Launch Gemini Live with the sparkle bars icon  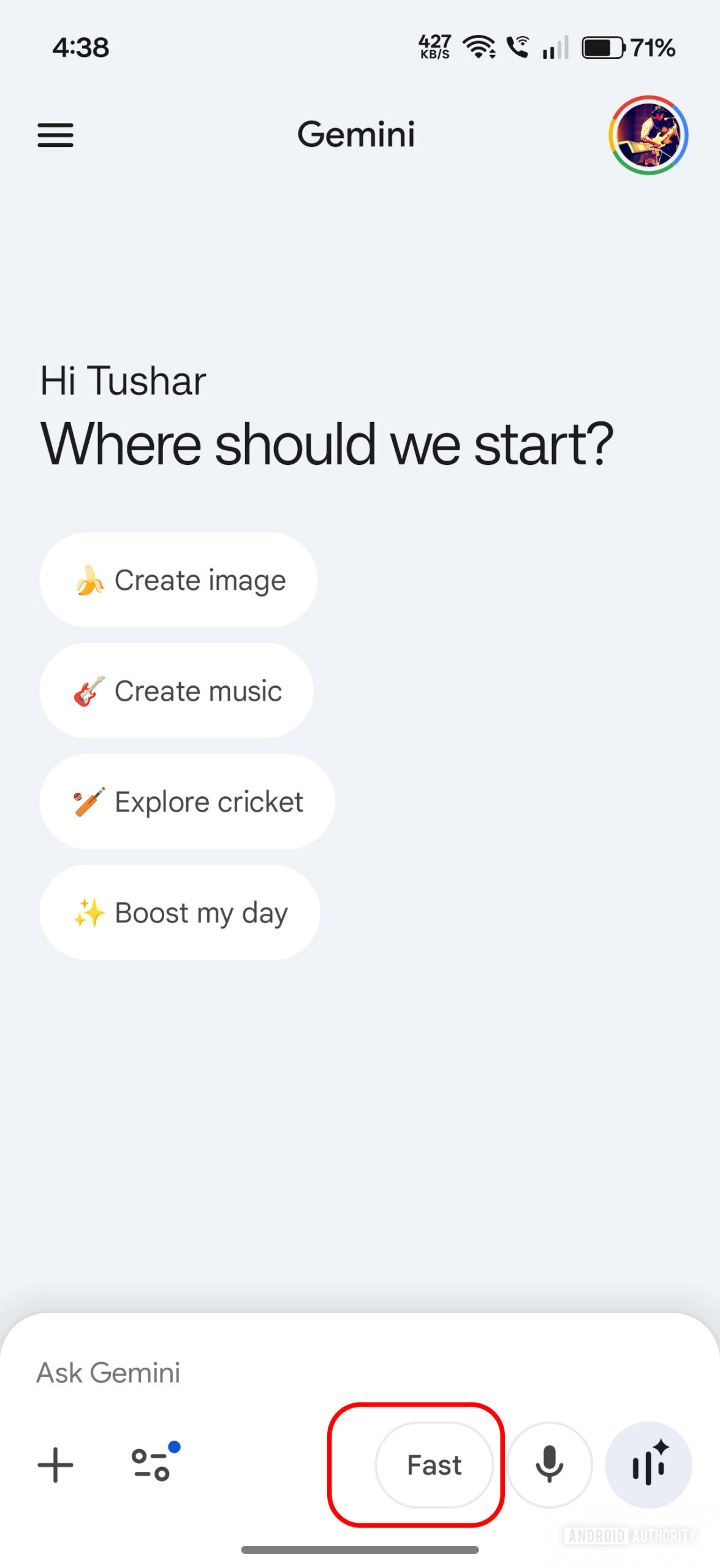coord(648,1464)
